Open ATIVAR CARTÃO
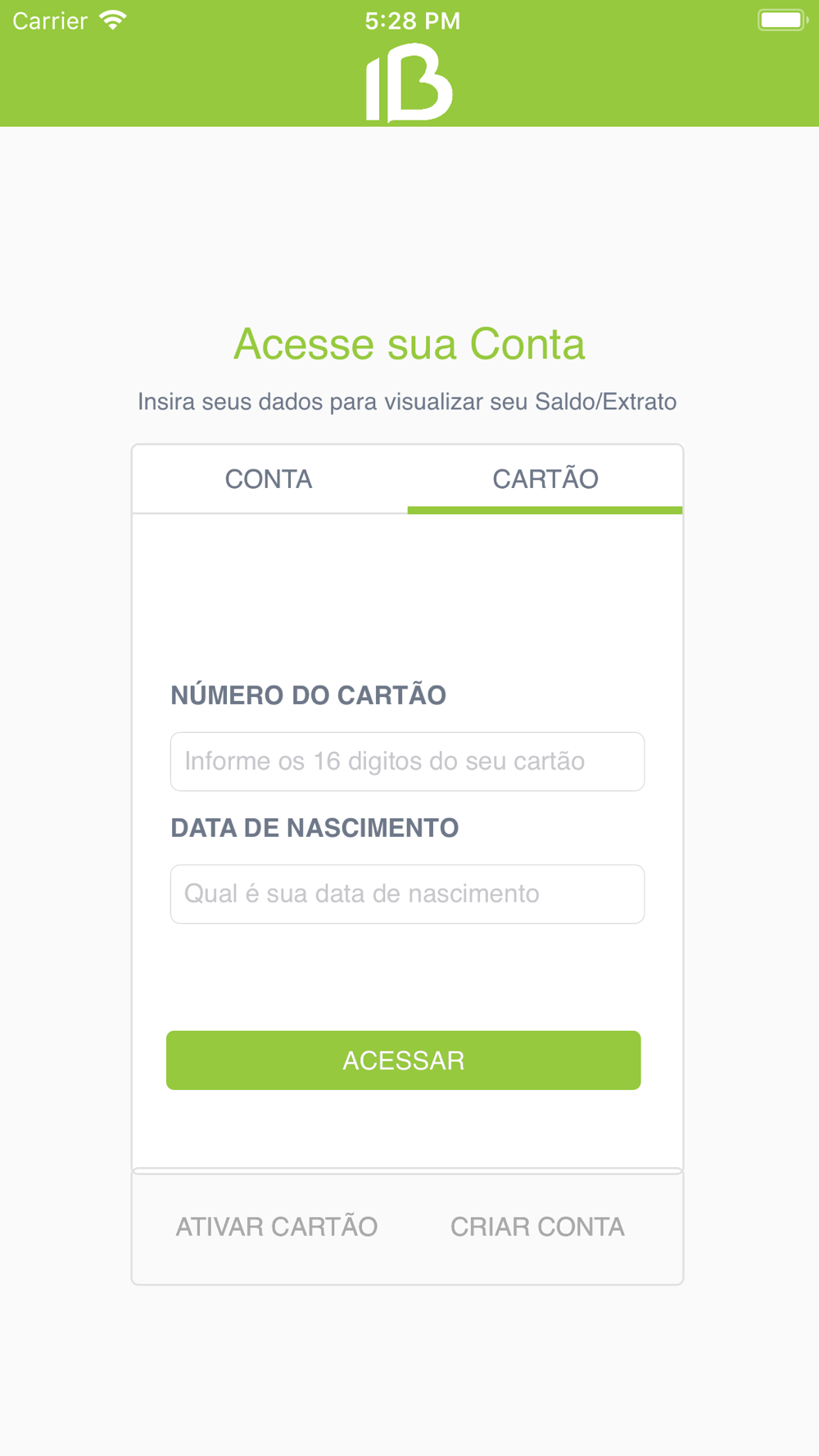This screenshot has height=1456, width=819. click(277, 1227)
